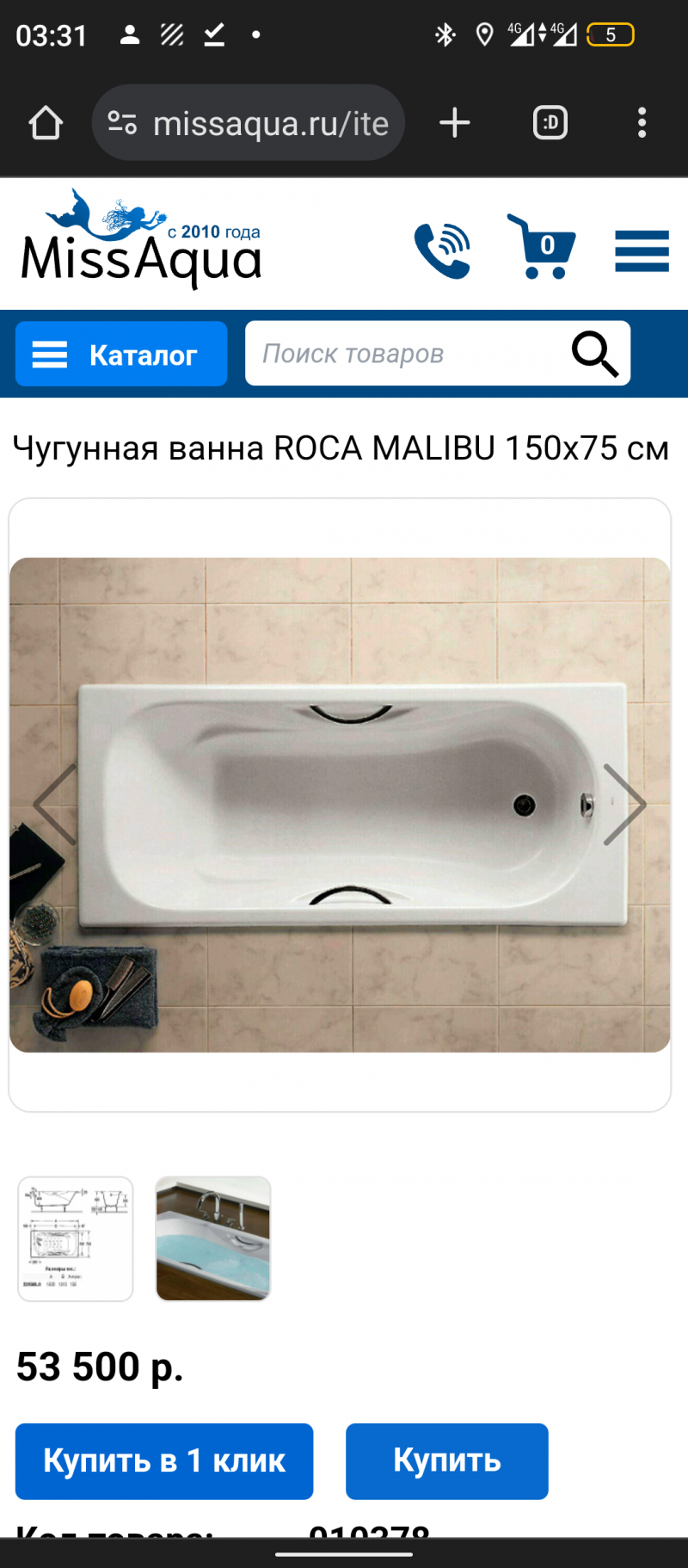Tap the magnifier search icon

[595, 354]
